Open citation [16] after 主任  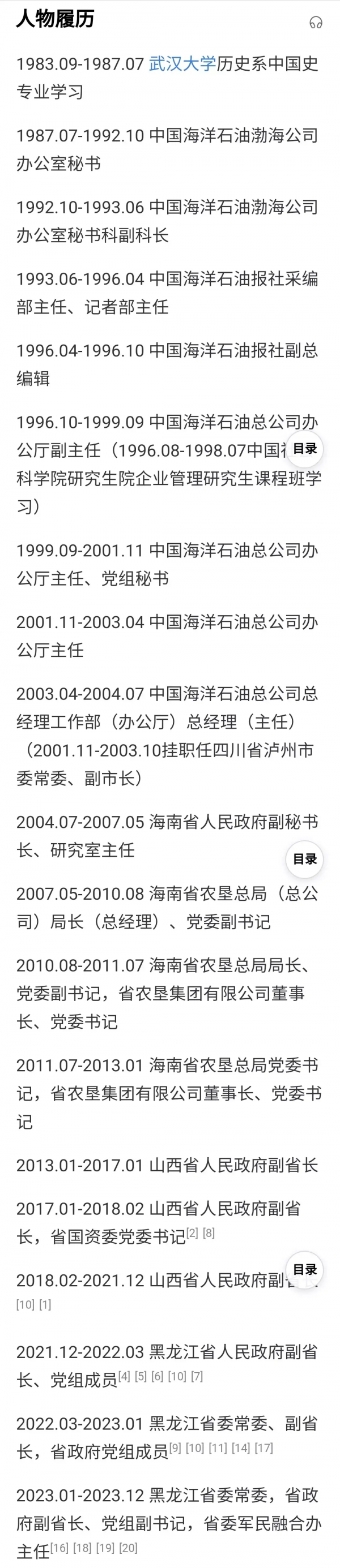click(x=59, y=1547)
